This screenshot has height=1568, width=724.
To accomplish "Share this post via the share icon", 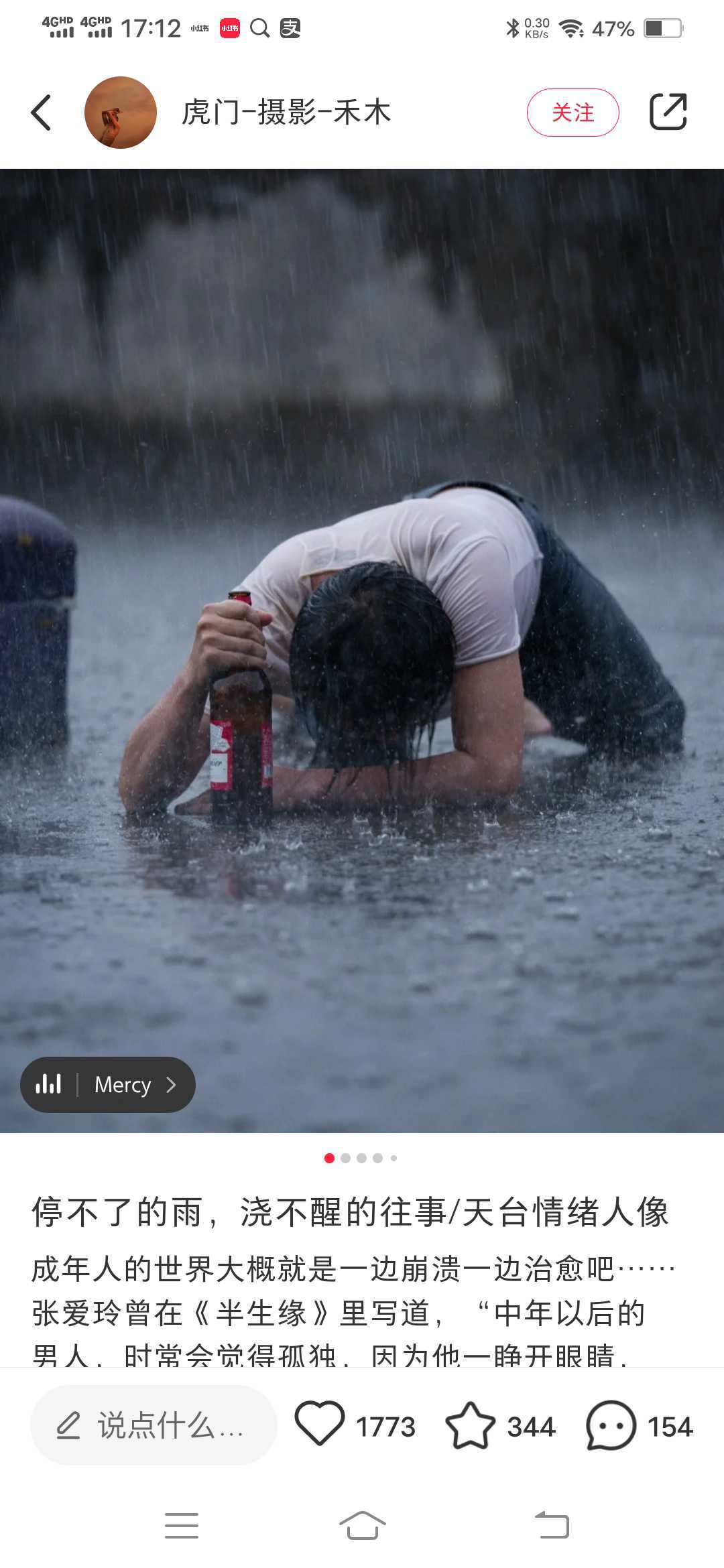I will tap(668, 112).
